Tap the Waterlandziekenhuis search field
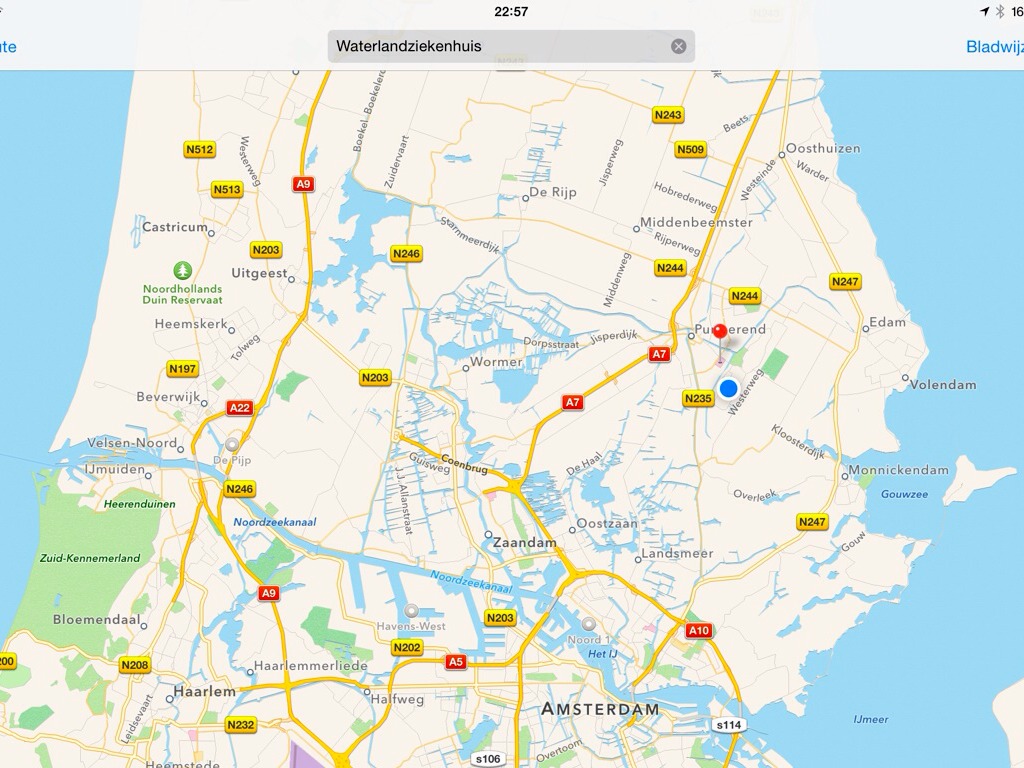 (x=500, y=46)
